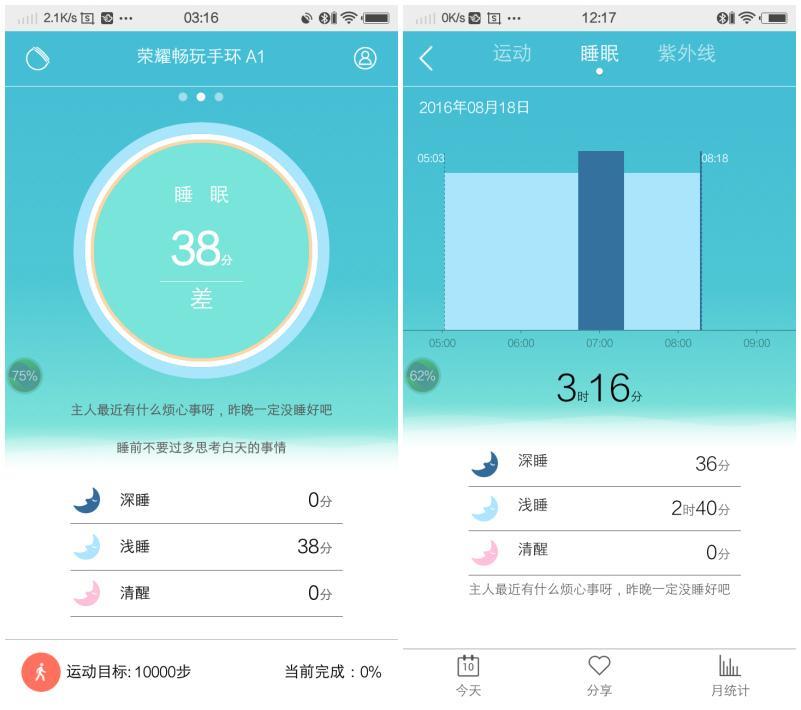Select the 睡眠 tab
Viewport: 801px width, 710px height.
tap(599, 54)
